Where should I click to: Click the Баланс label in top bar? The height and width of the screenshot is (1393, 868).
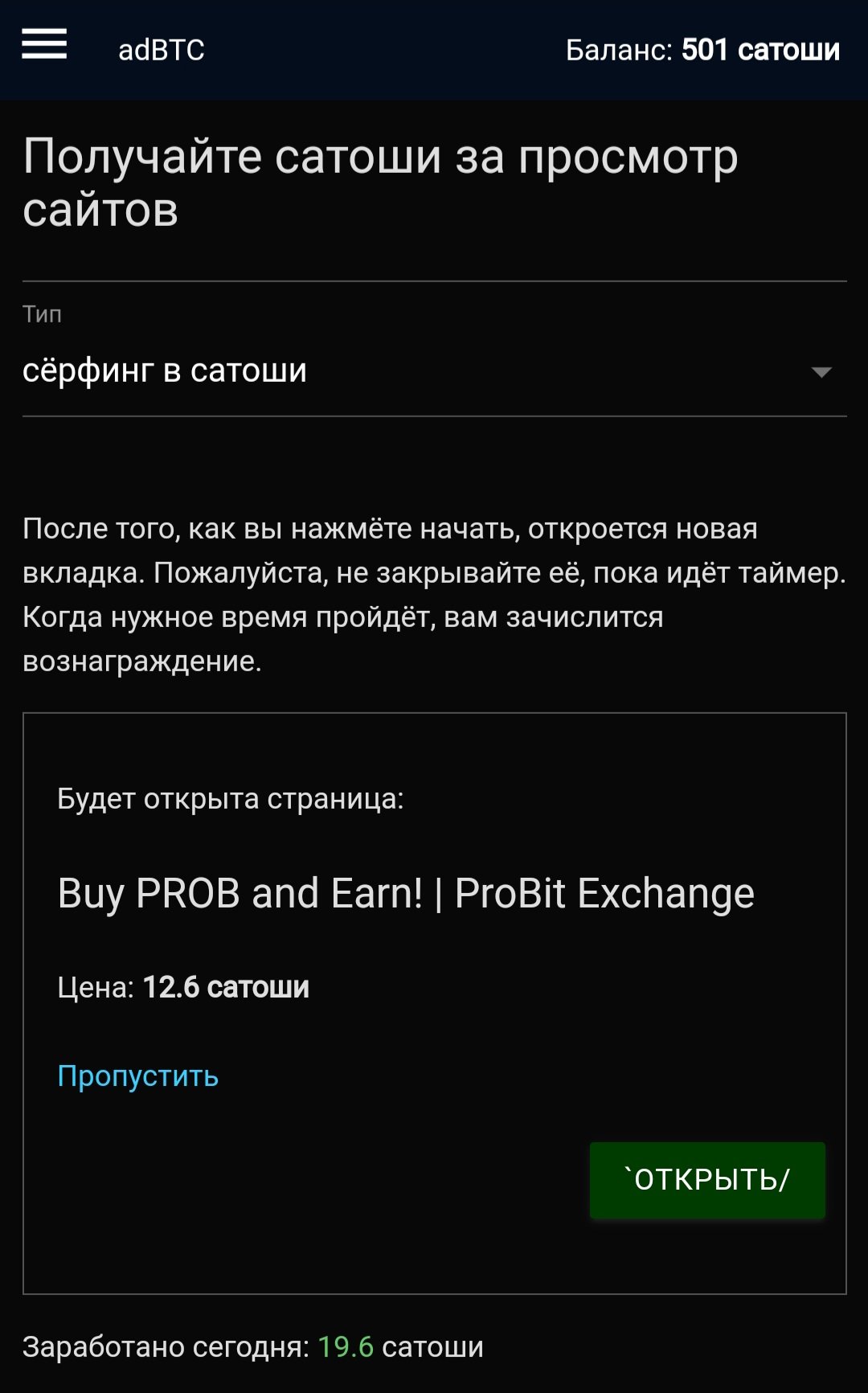point(621,50)
